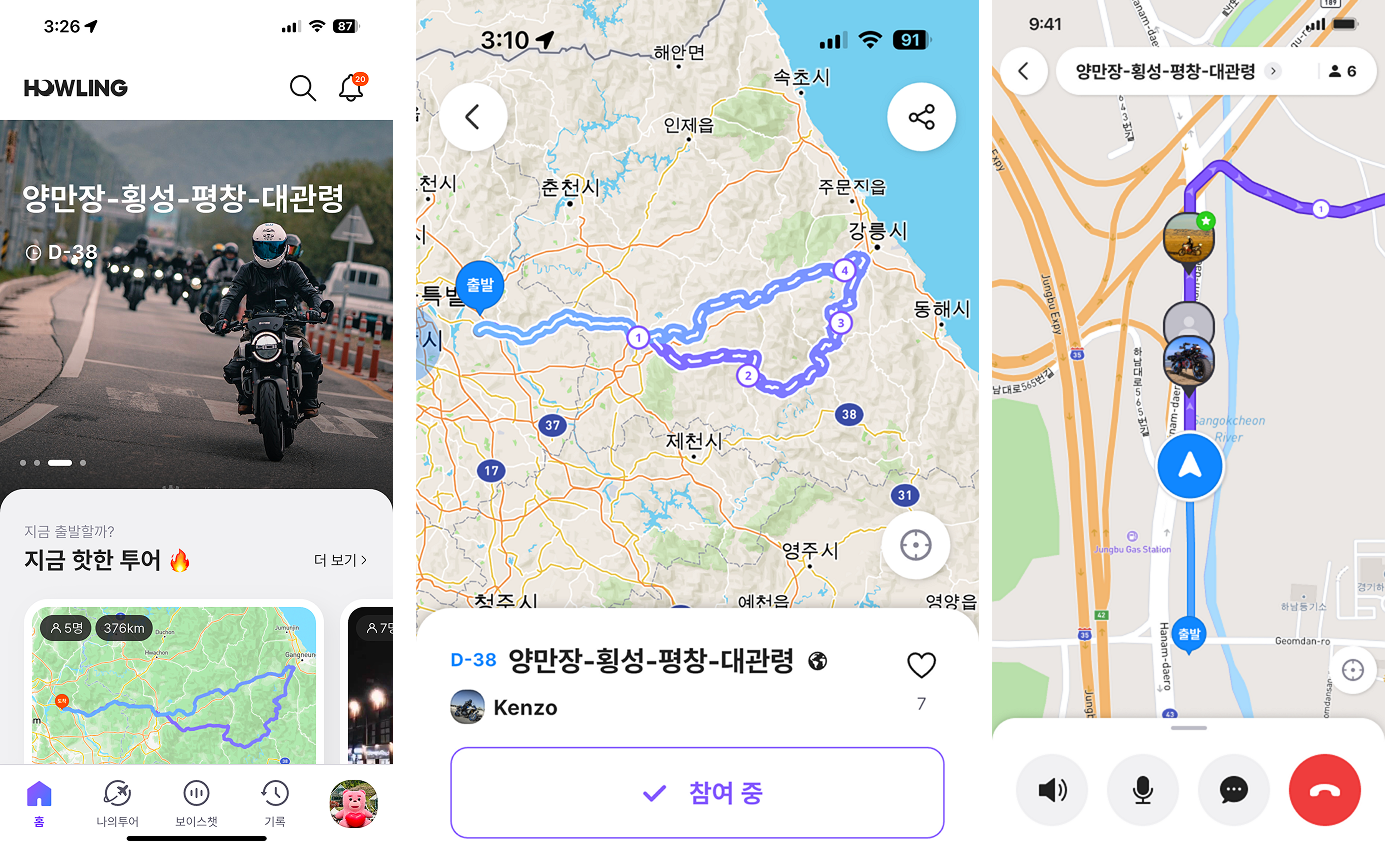The width and height of the screenshot is (1385, 849).
Task: Open search on the Howling home screen
Action: pos(303,88)
